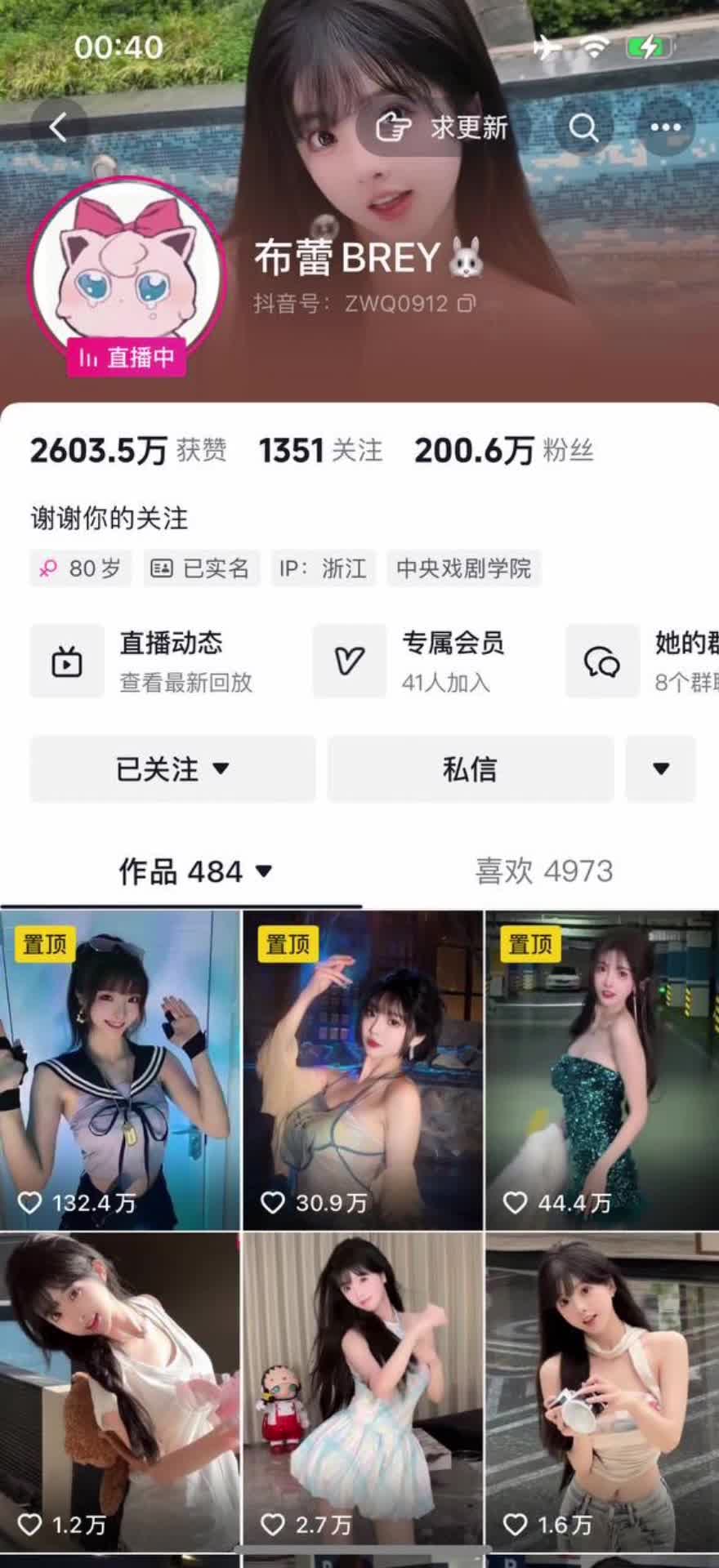Go back using the top-left arrow
Viewport: 719px width, 1568px height.
[57, 127]
